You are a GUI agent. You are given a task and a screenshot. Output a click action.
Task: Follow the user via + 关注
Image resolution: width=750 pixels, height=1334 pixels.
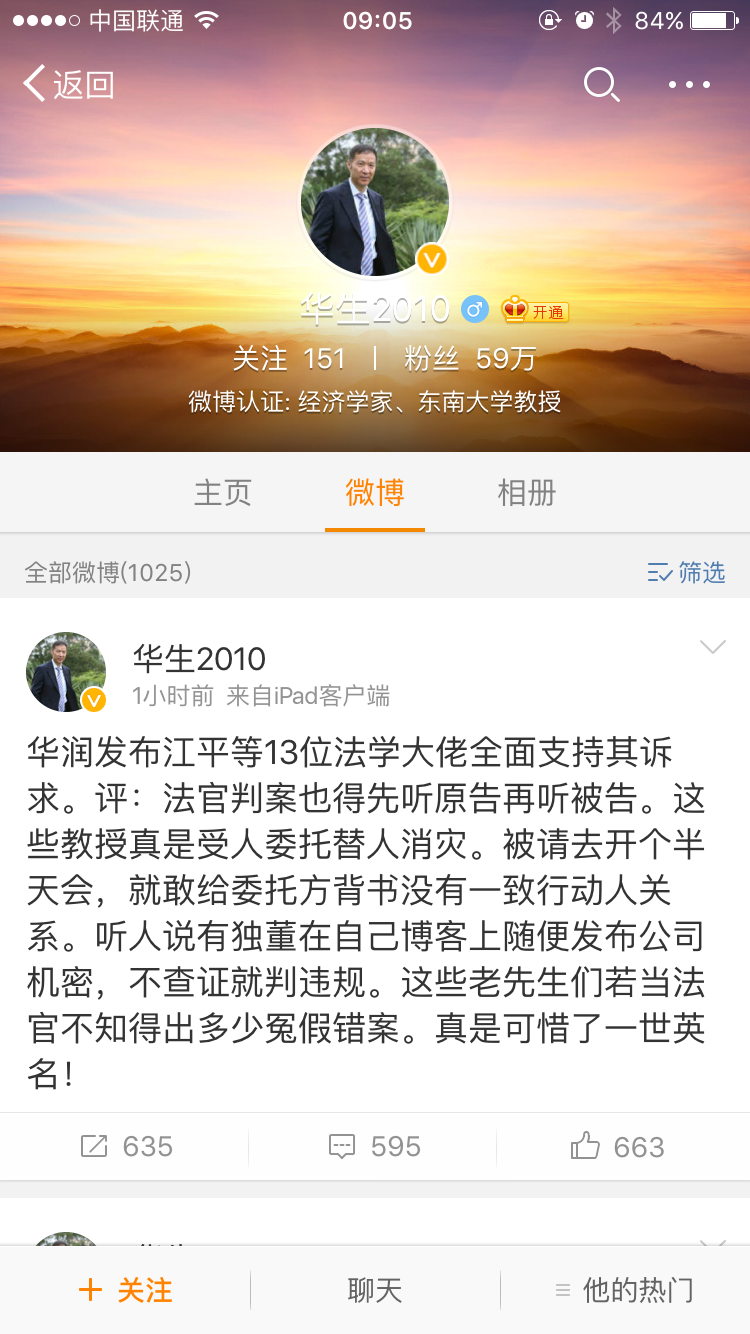pos(126,1290)
